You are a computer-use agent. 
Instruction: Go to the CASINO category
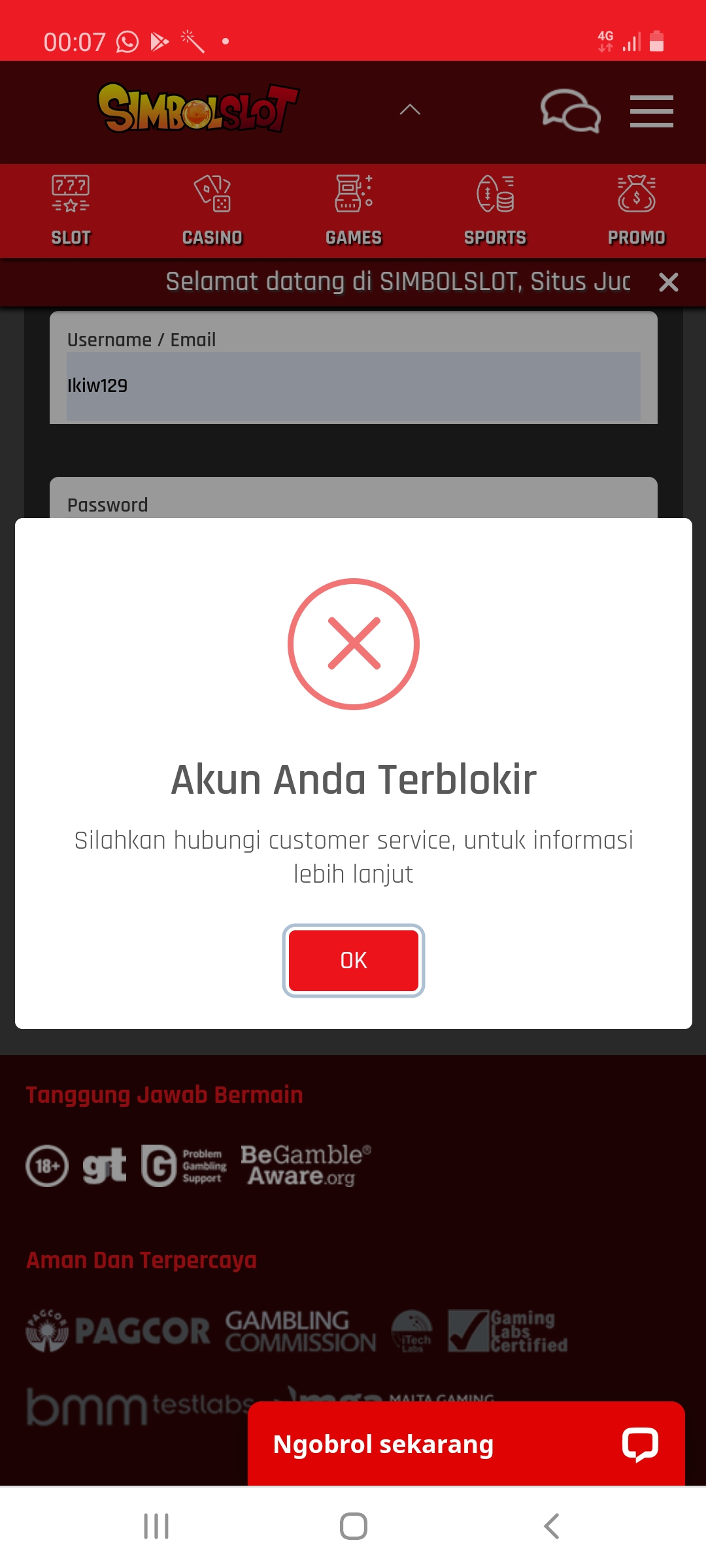click(212, 210)
